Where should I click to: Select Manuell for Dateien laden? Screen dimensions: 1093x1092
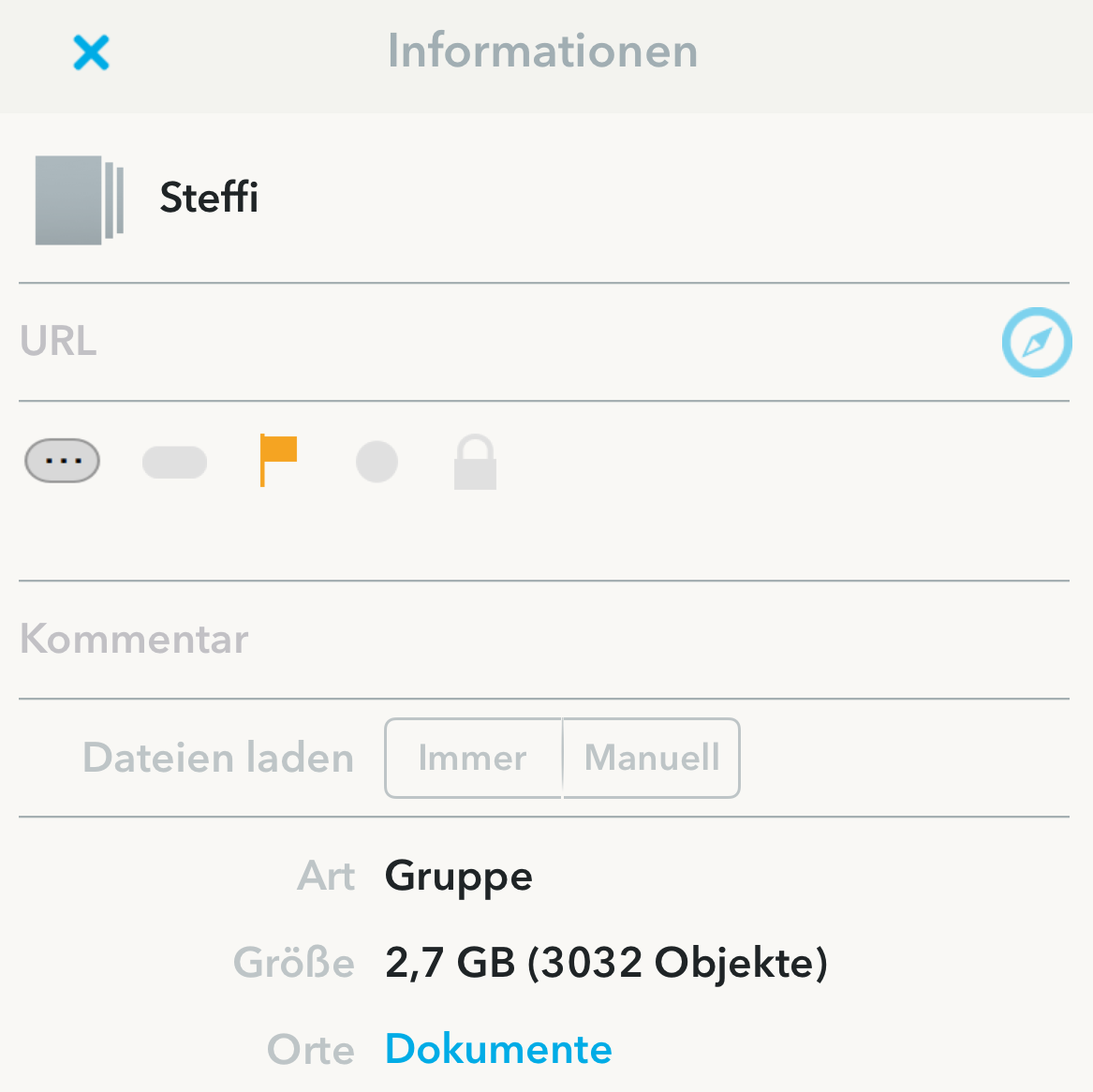[x=652, y=758]
